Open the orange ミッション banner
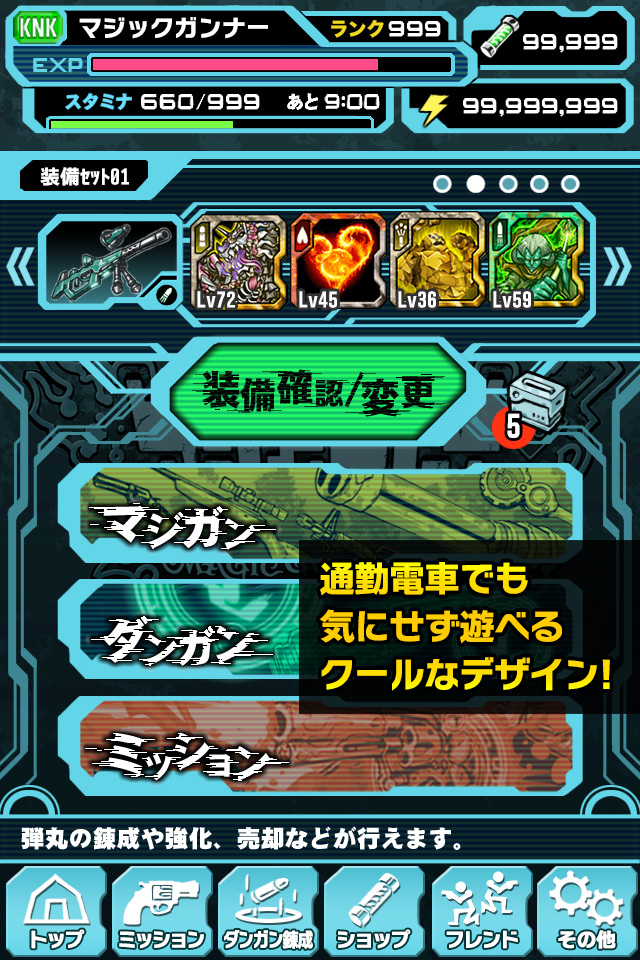The width and height of the screenshot is (640, 960). tap(200, 746)
